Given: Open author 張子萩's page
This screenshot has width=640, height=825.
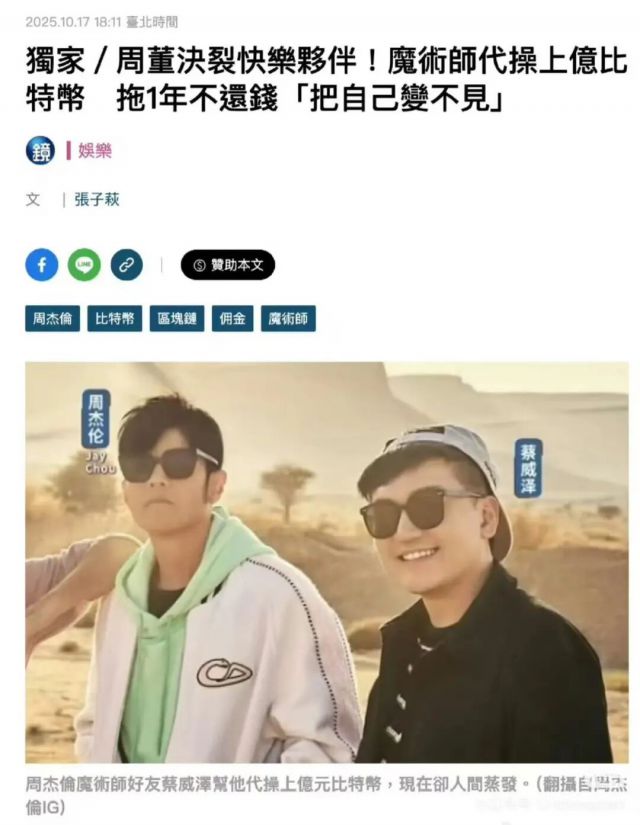Looking at the screenshot, I should [x=97, y=199].
